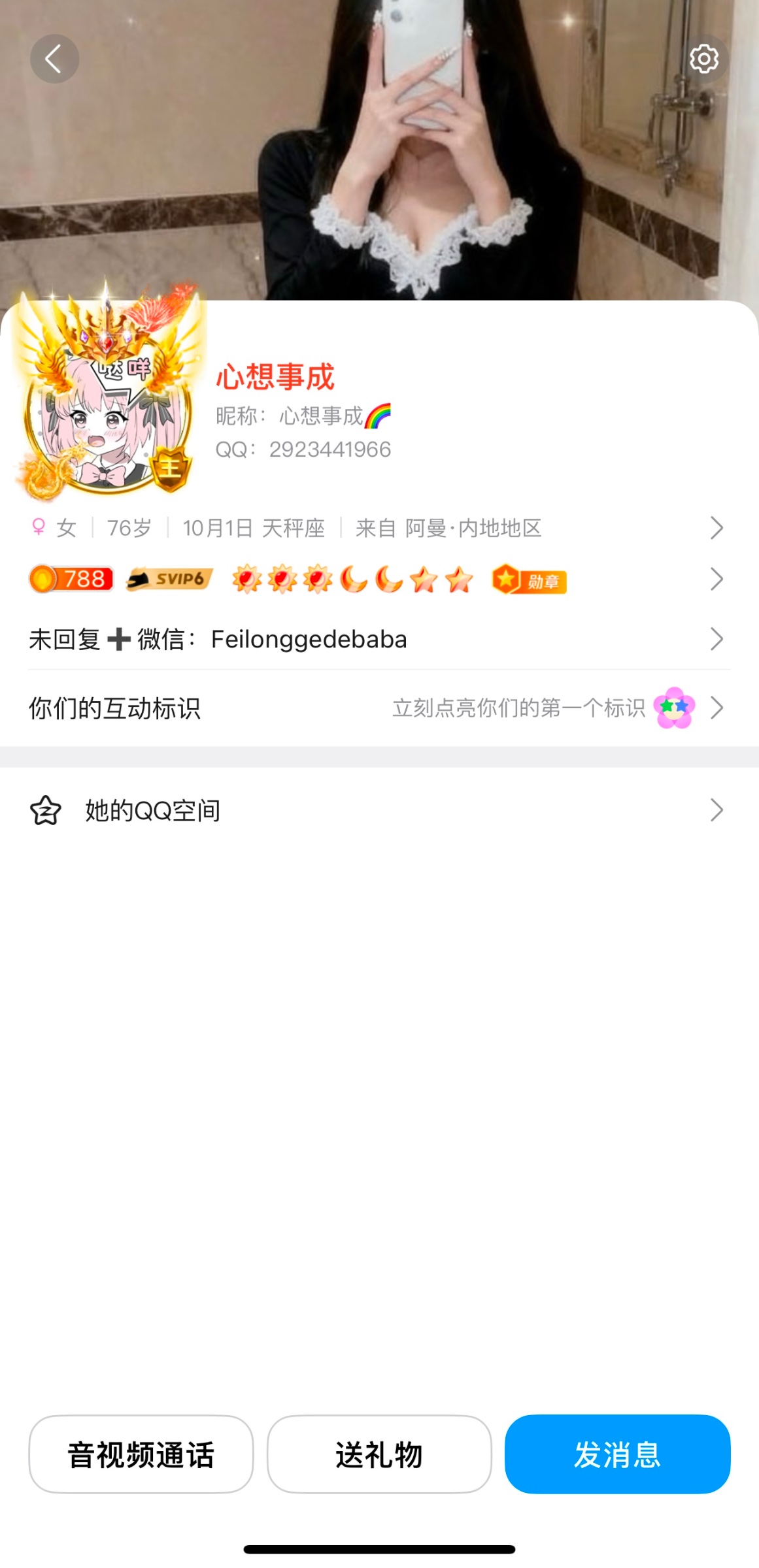
Task: Expand the profile details row chevron
Action: pos(717,528)
